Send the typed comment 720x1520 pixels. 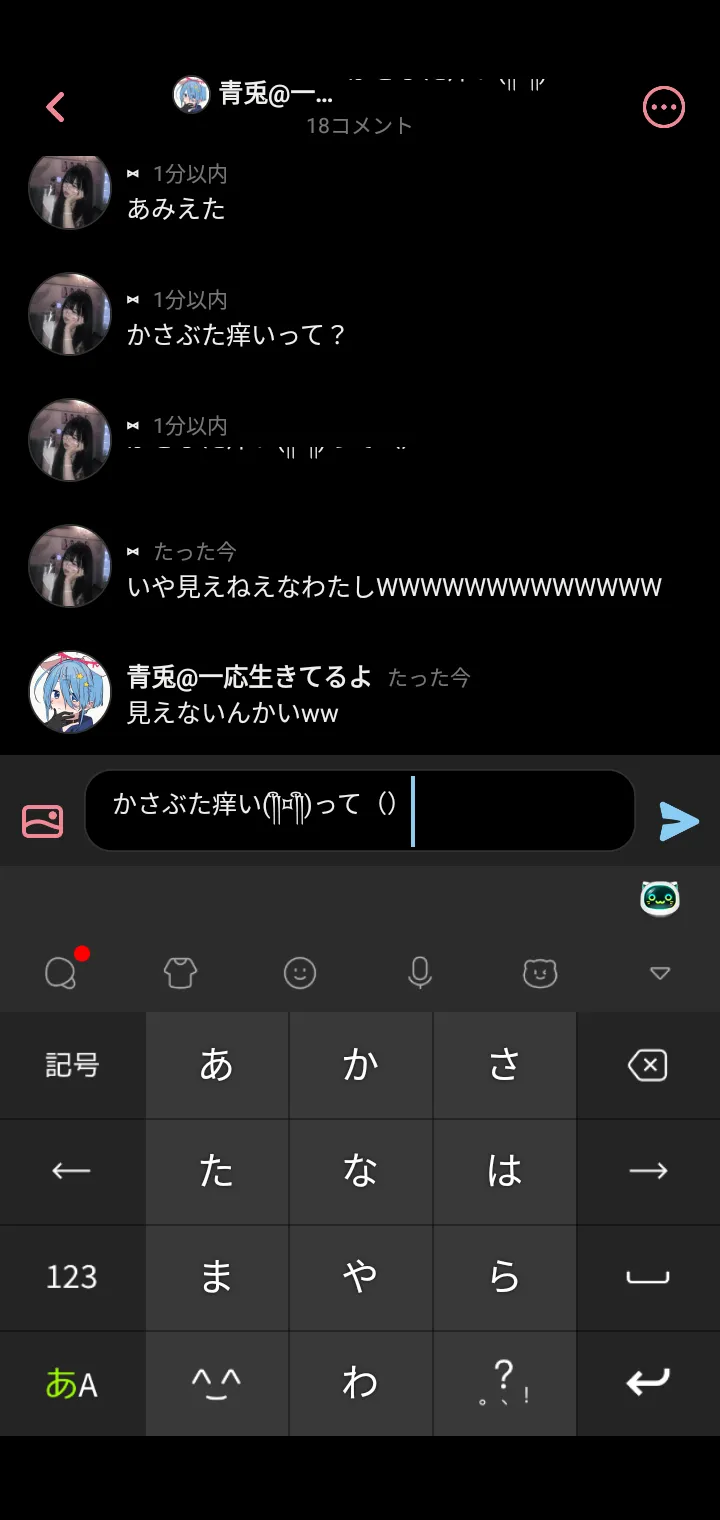pos(679,821)
